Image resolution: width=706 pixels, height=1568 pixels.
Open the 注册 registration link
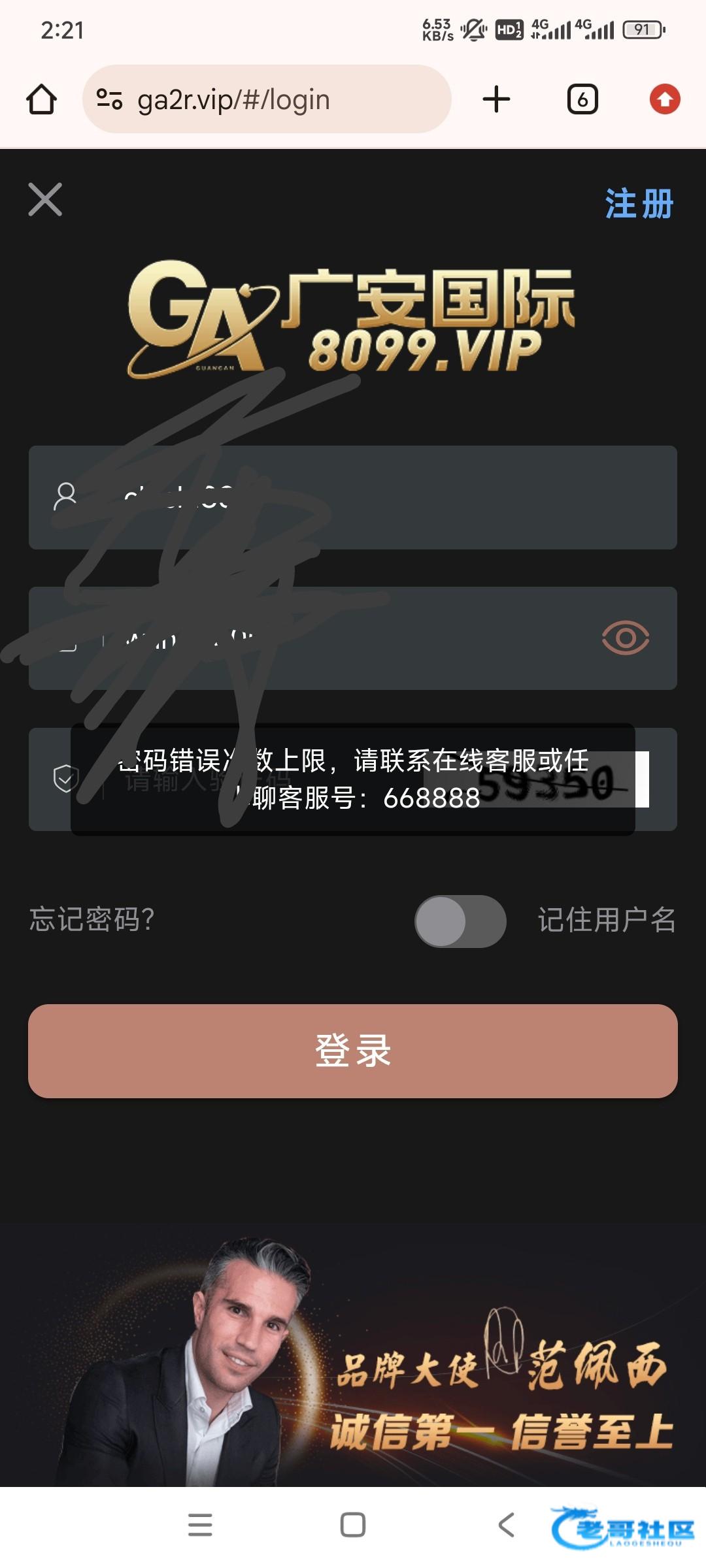click(639, 204)
